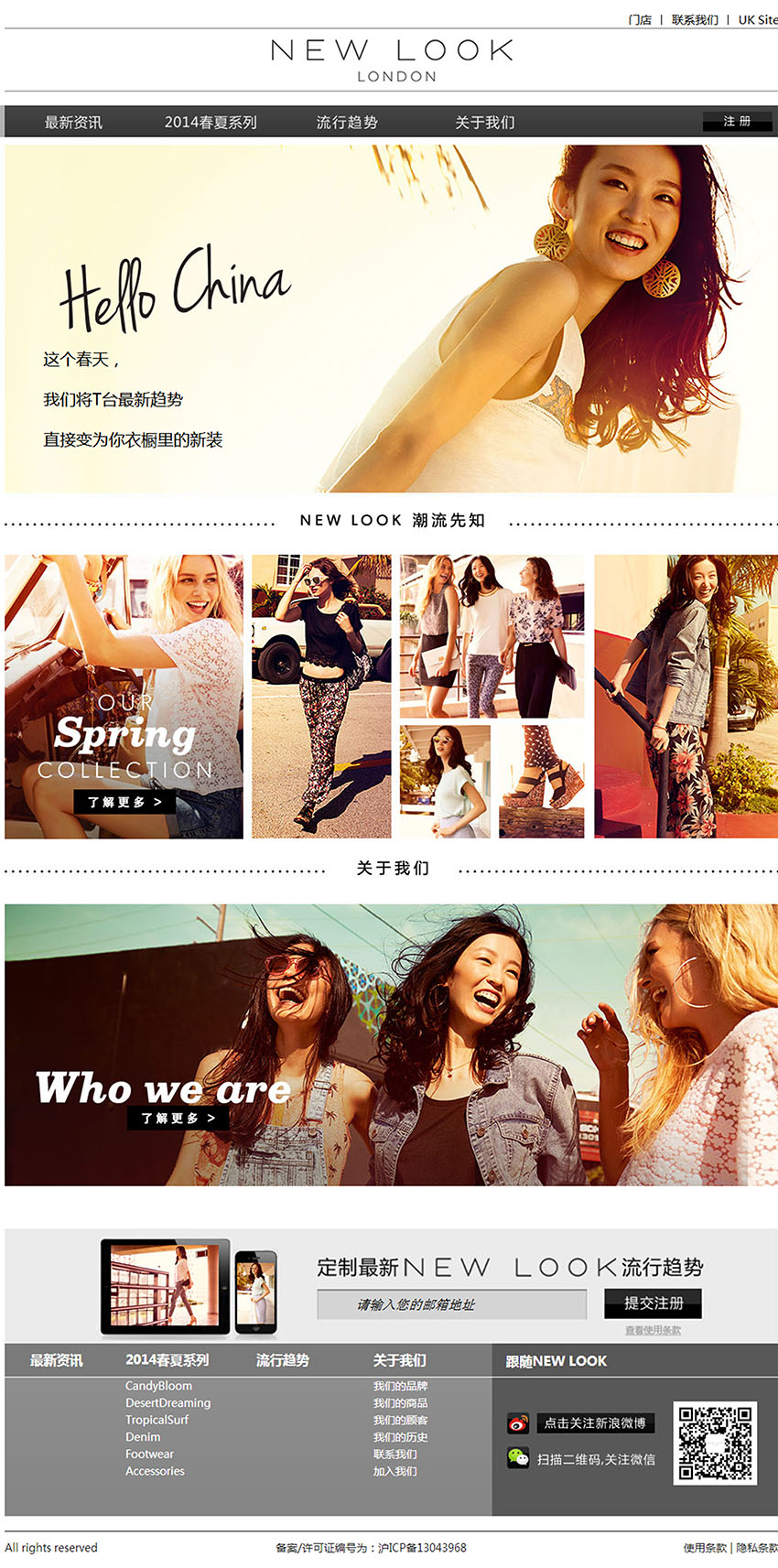Open the 门店 stores link
778x1568 pixels.
[x=640, y=19]
